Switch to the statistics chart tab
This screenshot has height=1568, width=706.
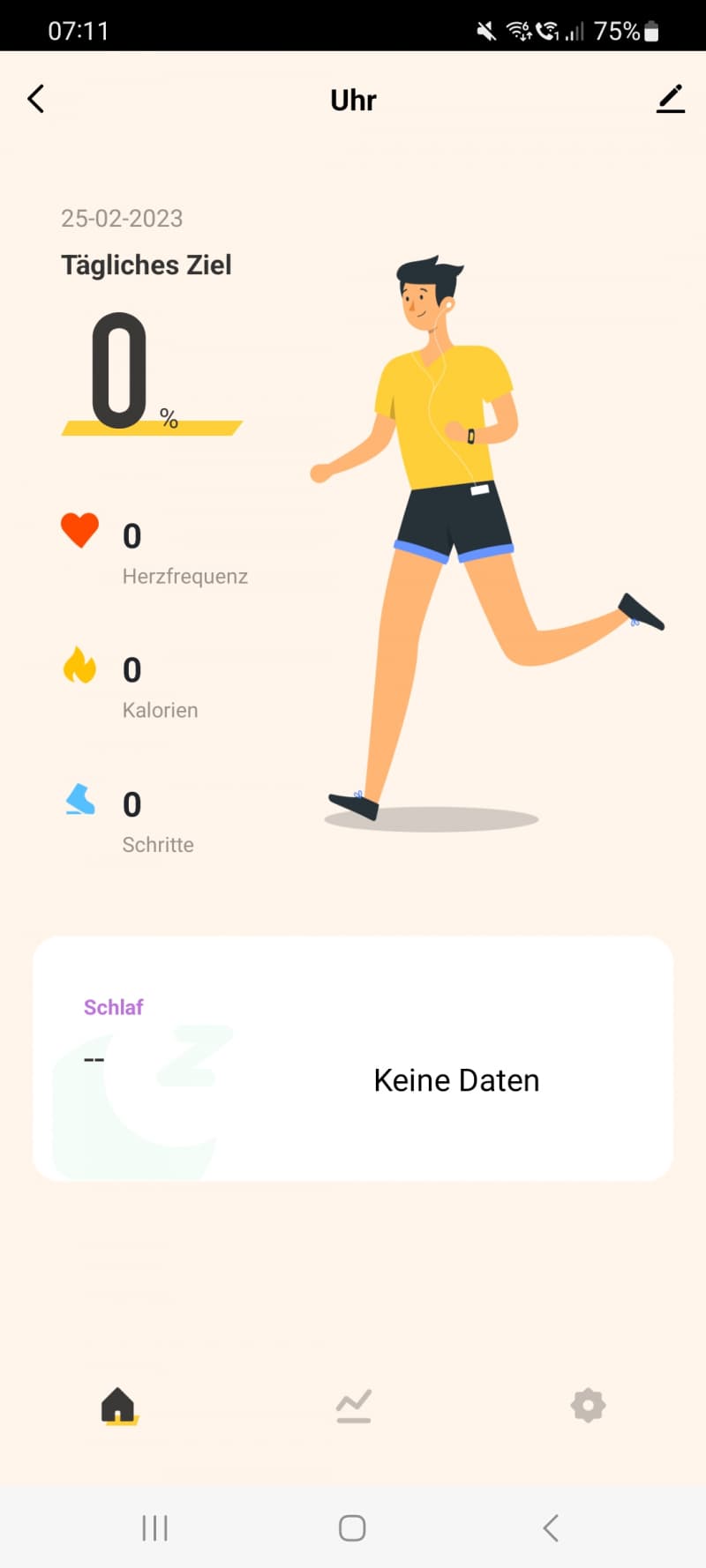[x=354, y=1406]
